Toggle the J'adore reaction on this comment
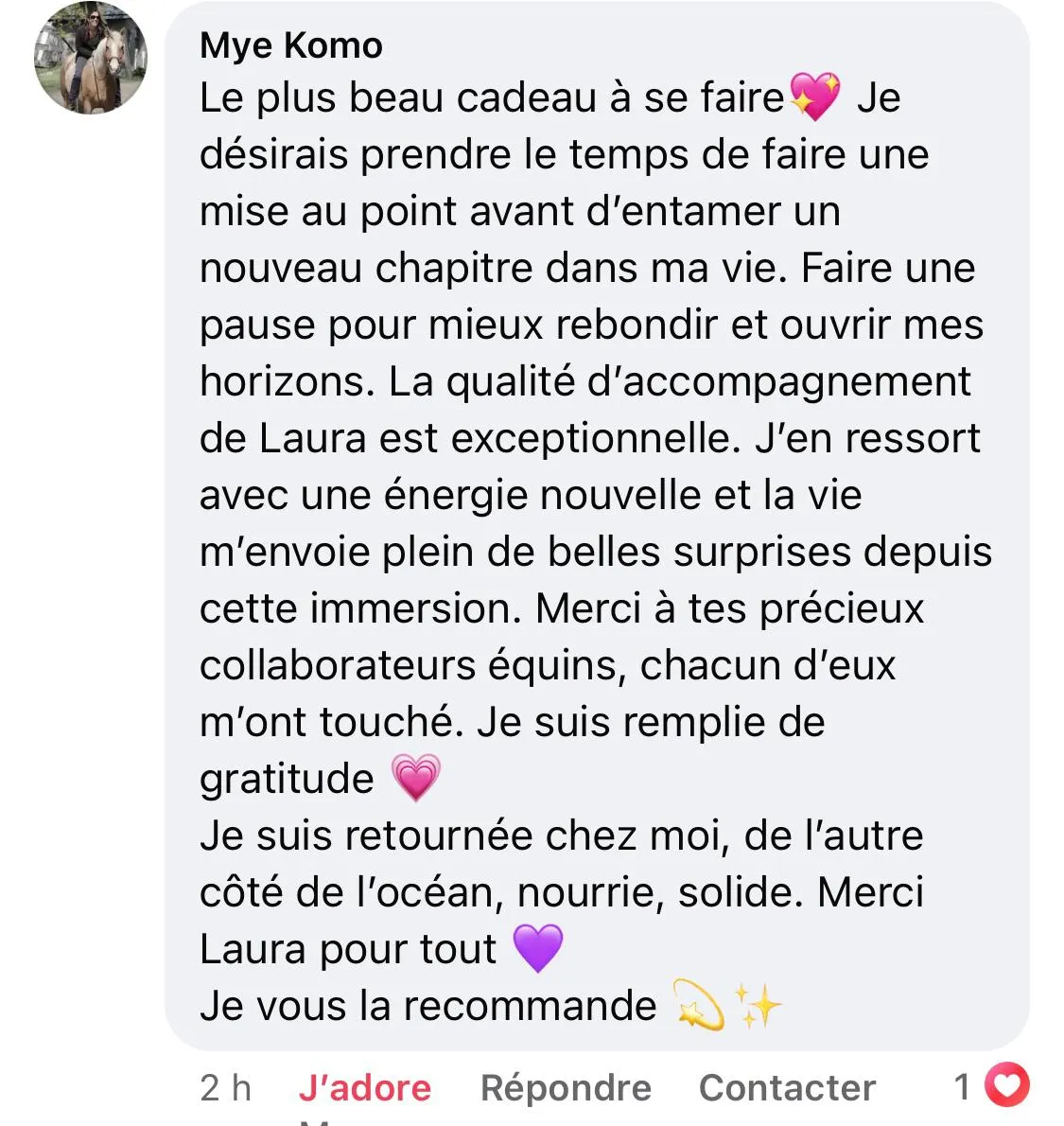Viewport: 1064px width, 1126px height. [x=364, y=1087]
